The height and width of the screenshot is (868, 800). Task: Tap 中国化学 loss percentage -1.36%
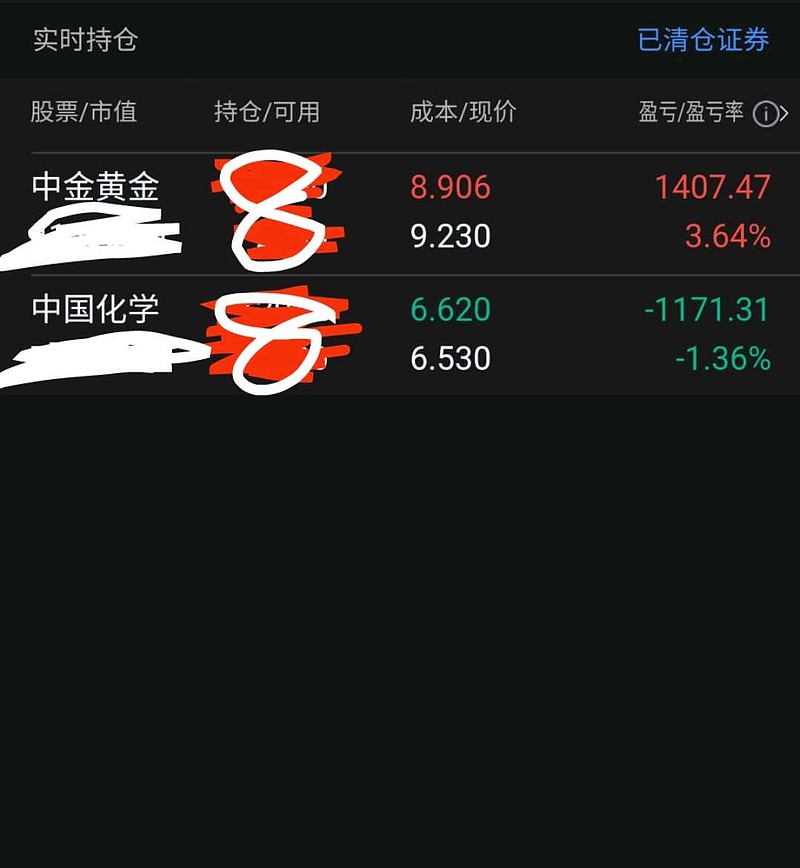click(x=724, y=358)
